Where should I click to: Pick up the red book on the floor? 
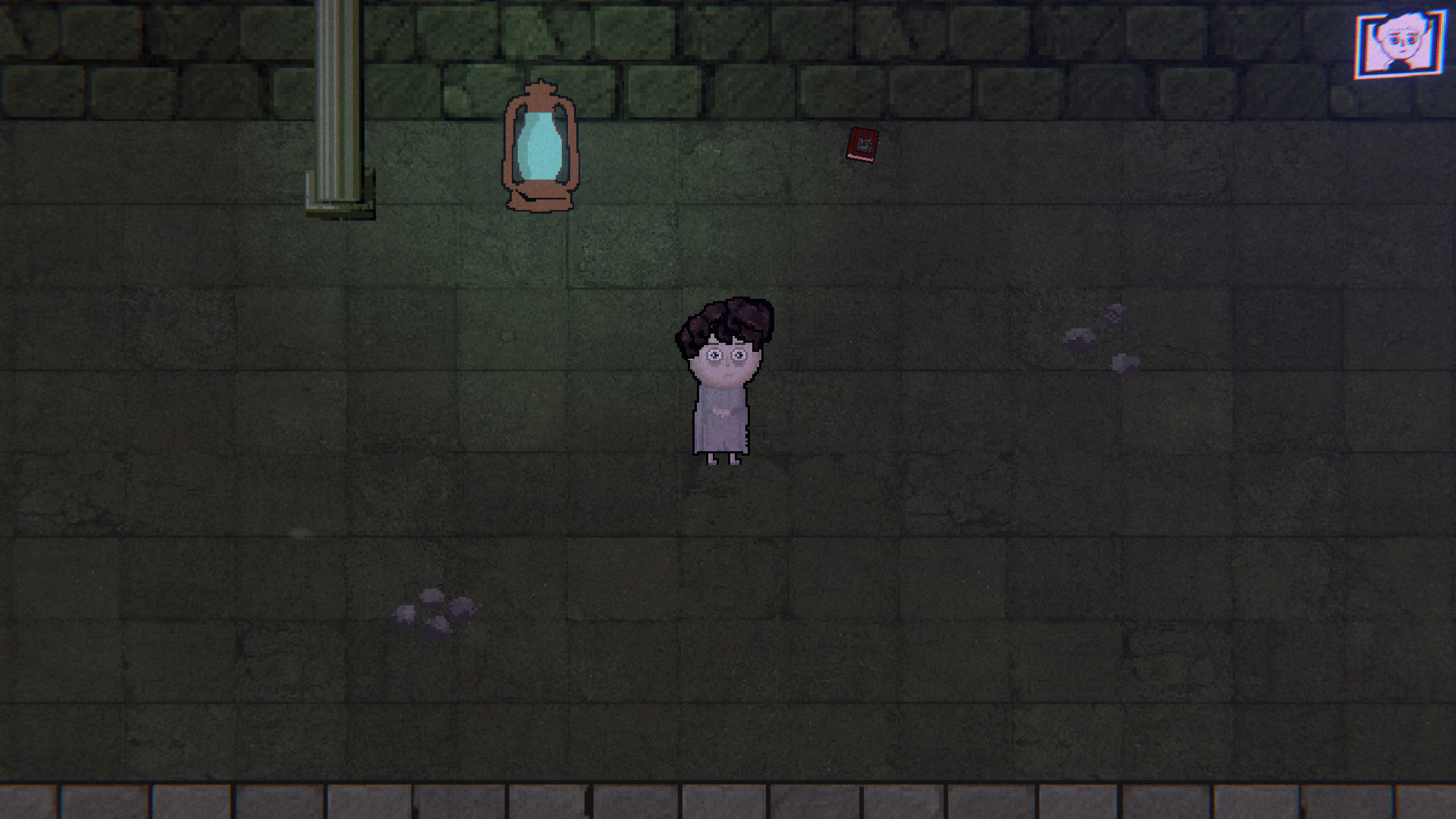point(862,144)
